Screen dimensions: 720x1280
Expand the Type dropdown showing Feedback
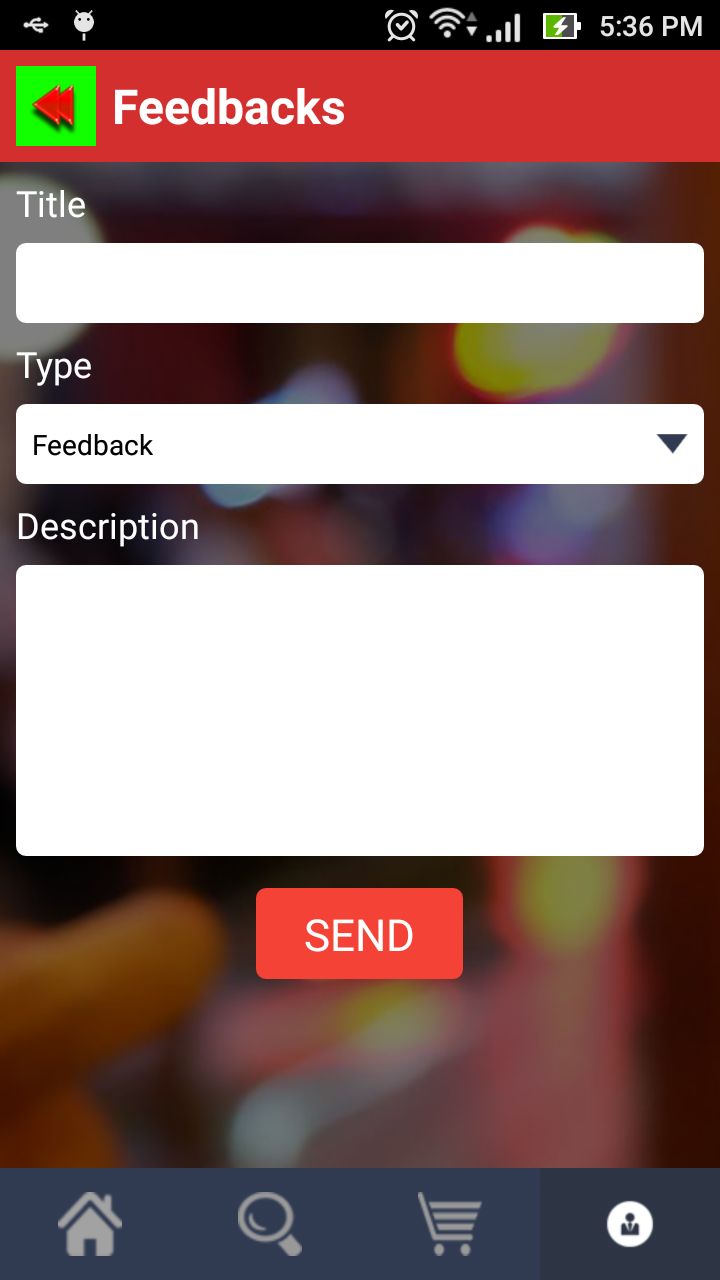[x=360, y=444]
